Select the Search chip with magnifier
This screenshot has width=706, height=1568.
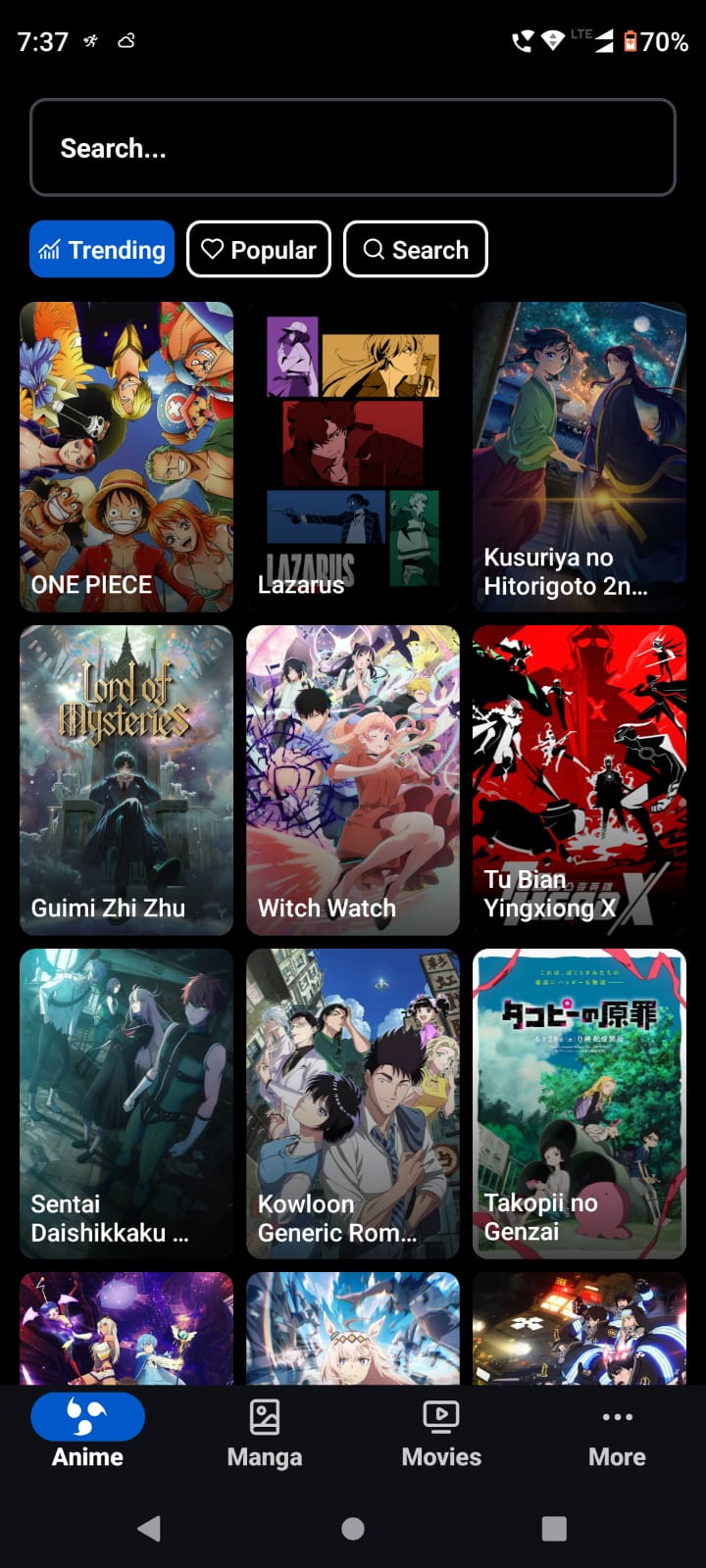click(x=416, y=250)
